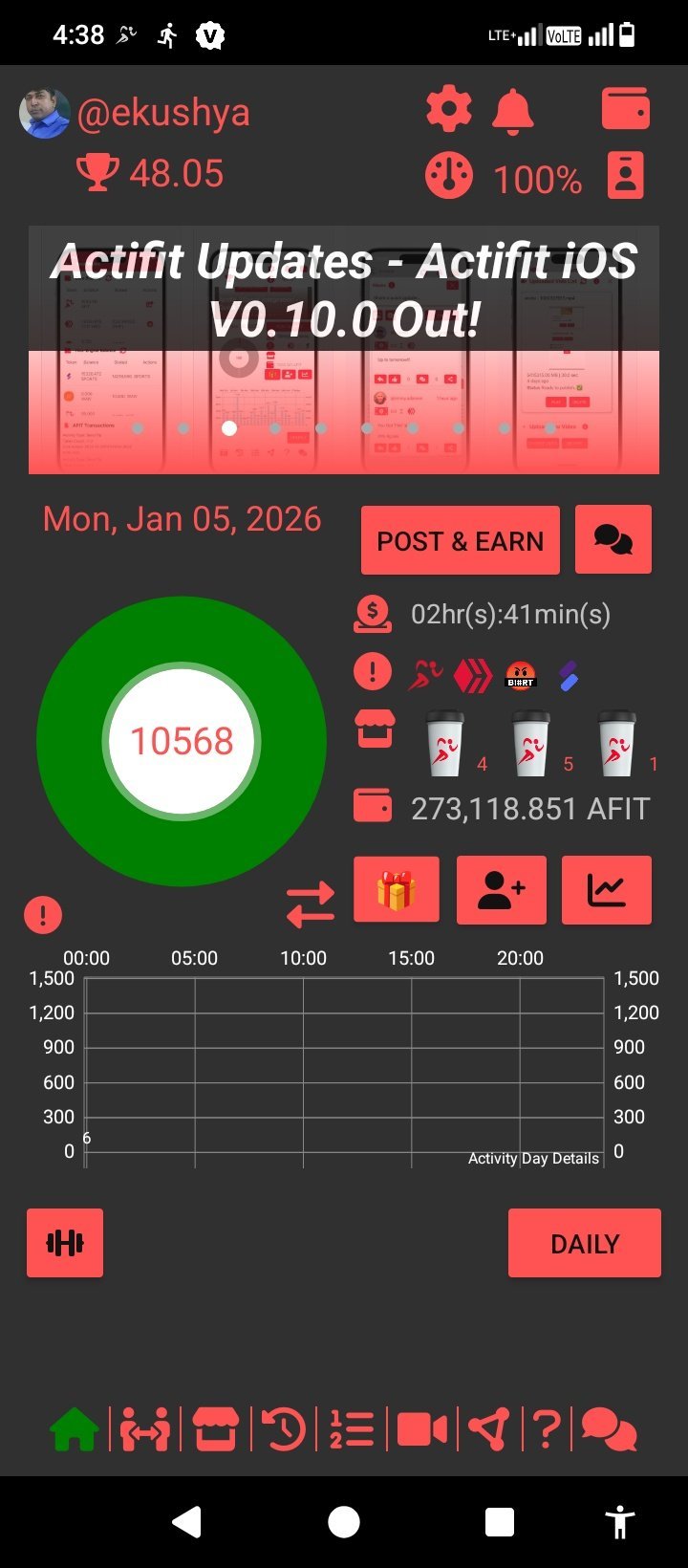View the line chart stats button
The image size is (688, 1568).
point(607,890)
